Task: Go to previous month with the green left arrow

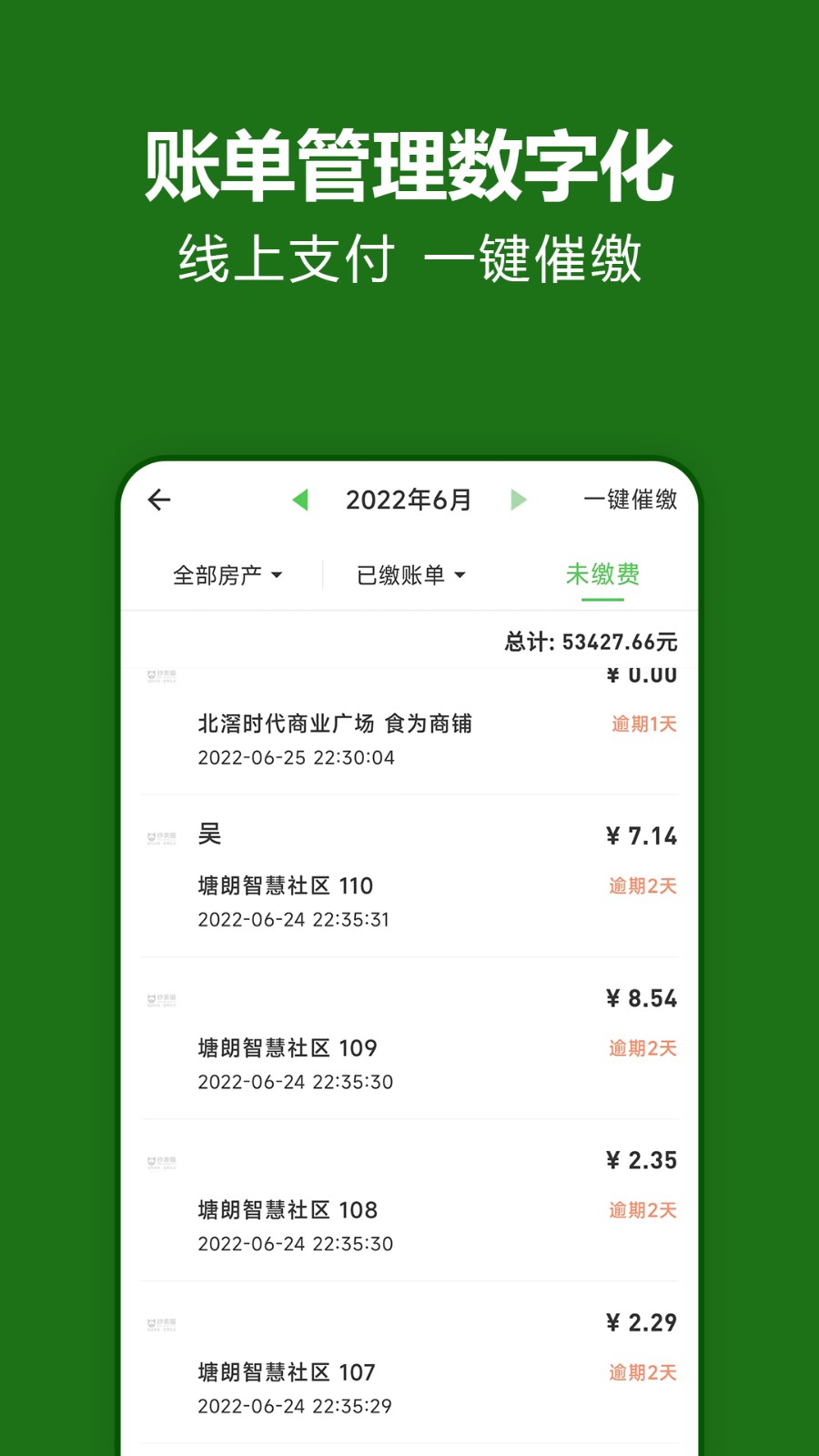Action: click(x=300, y=500)
